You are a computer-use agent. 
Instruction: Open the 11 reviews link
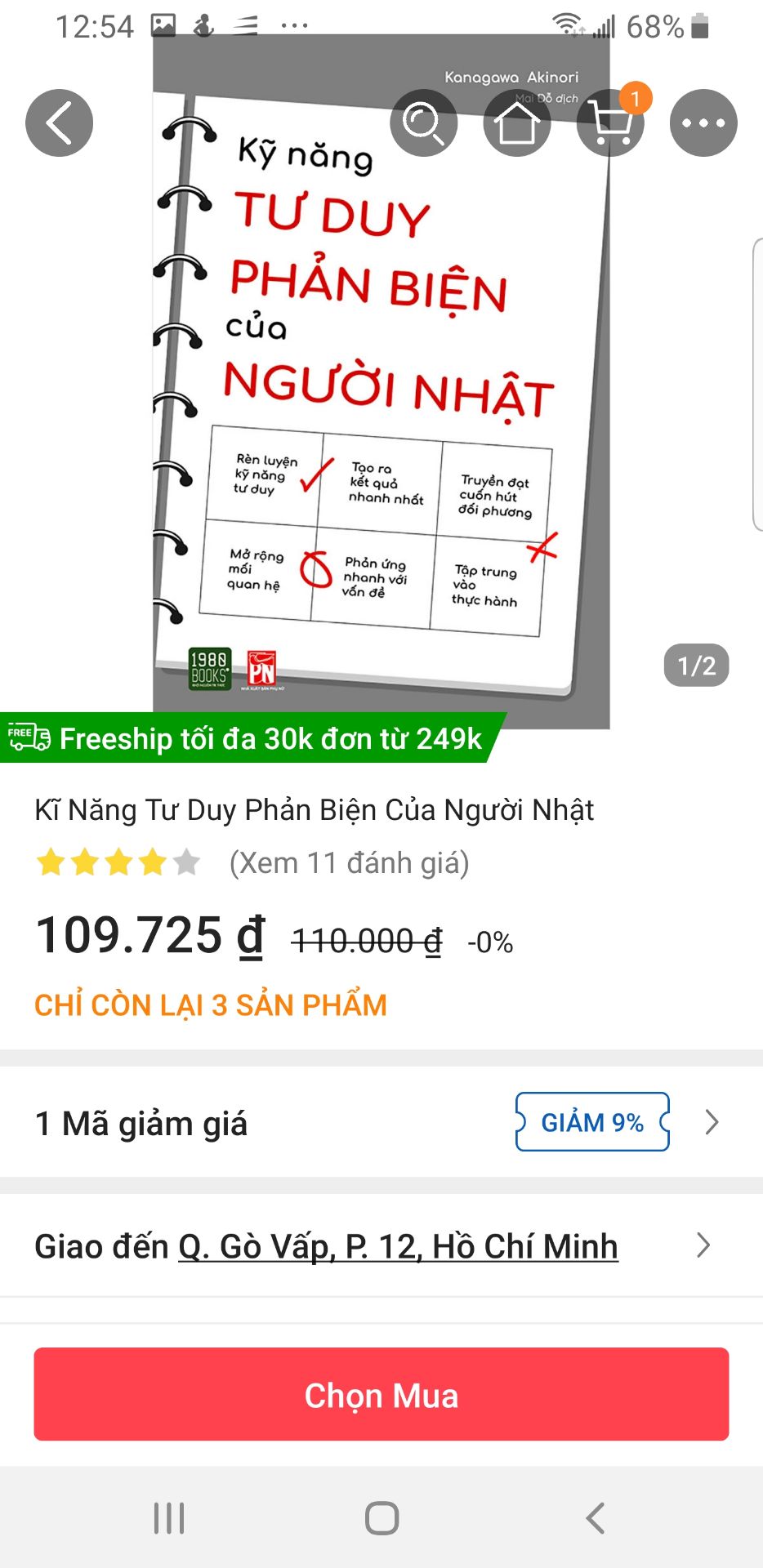(349, 863)
